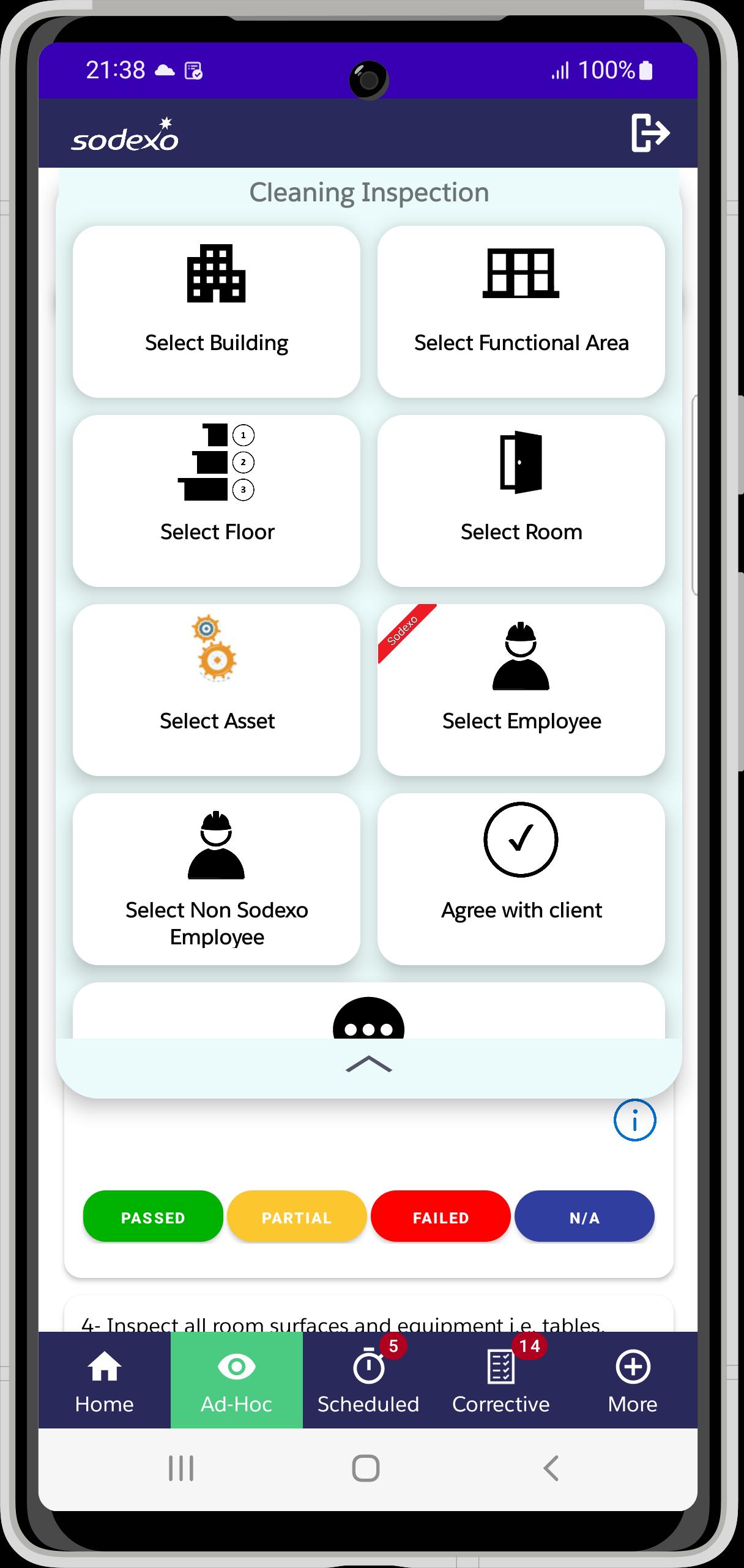
Task: Open the Select Asset card
Action: [216, 690]
